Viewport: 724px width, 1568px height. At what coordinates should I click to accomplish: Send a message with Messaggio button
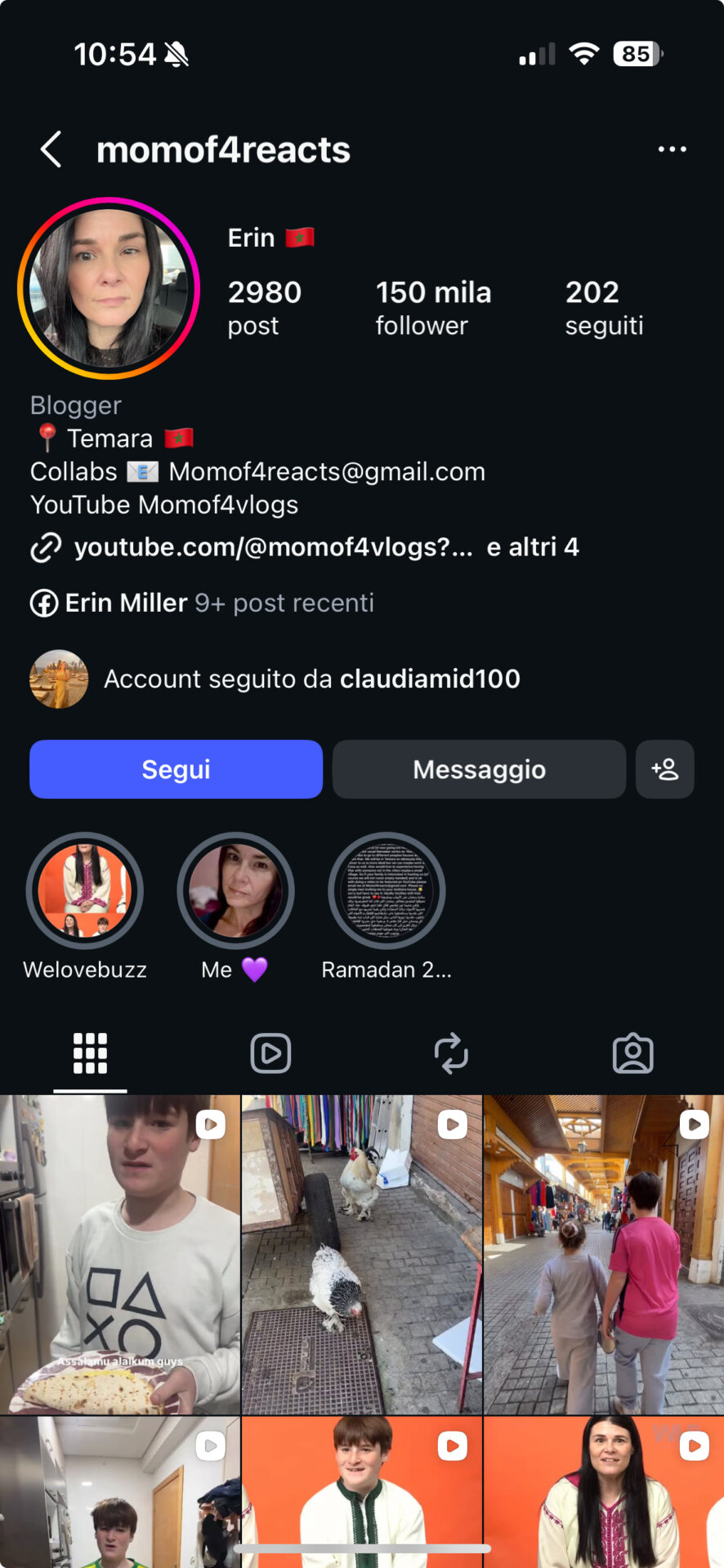pyautogui.click(x=479, y=769)
